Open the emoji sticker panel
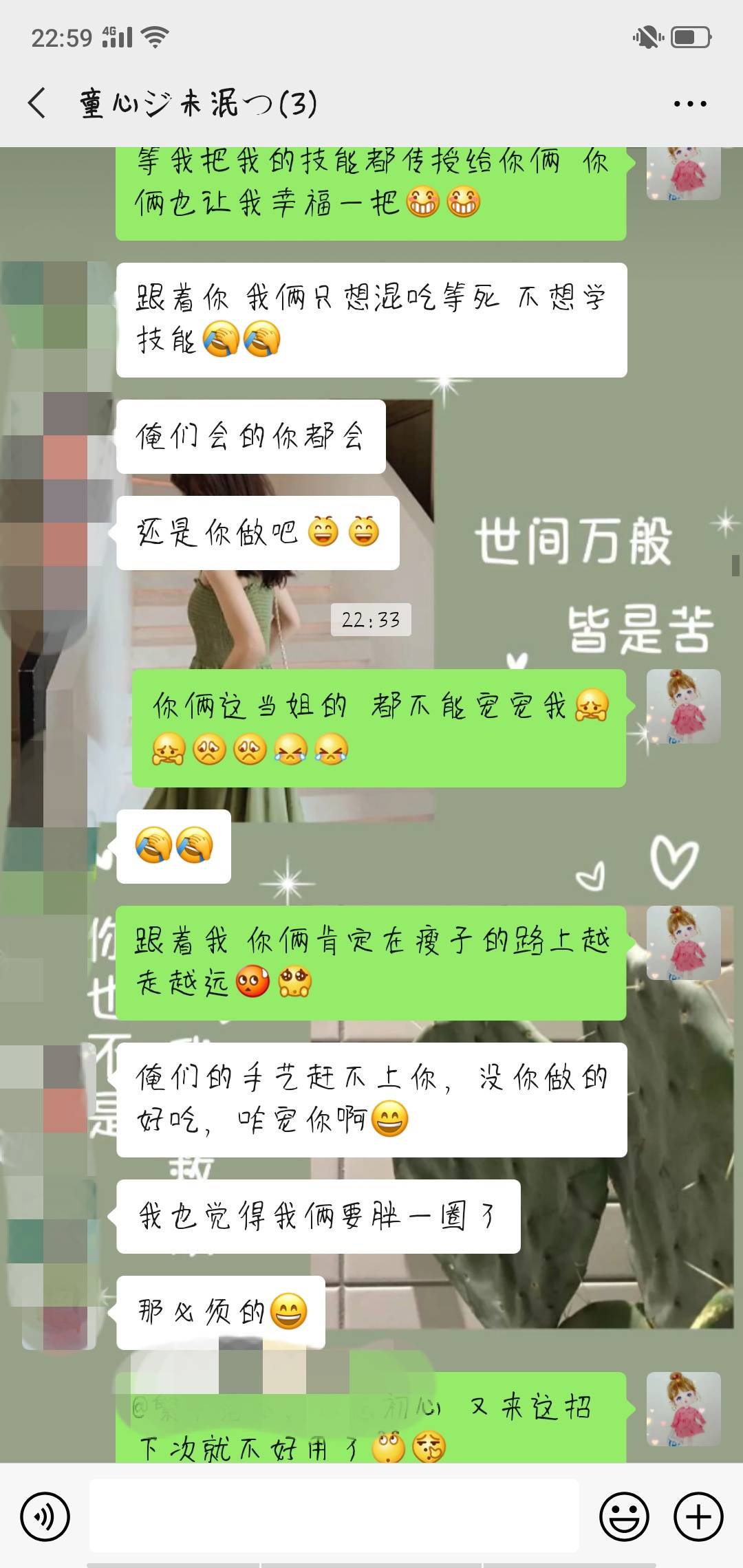 point(624,1516)
